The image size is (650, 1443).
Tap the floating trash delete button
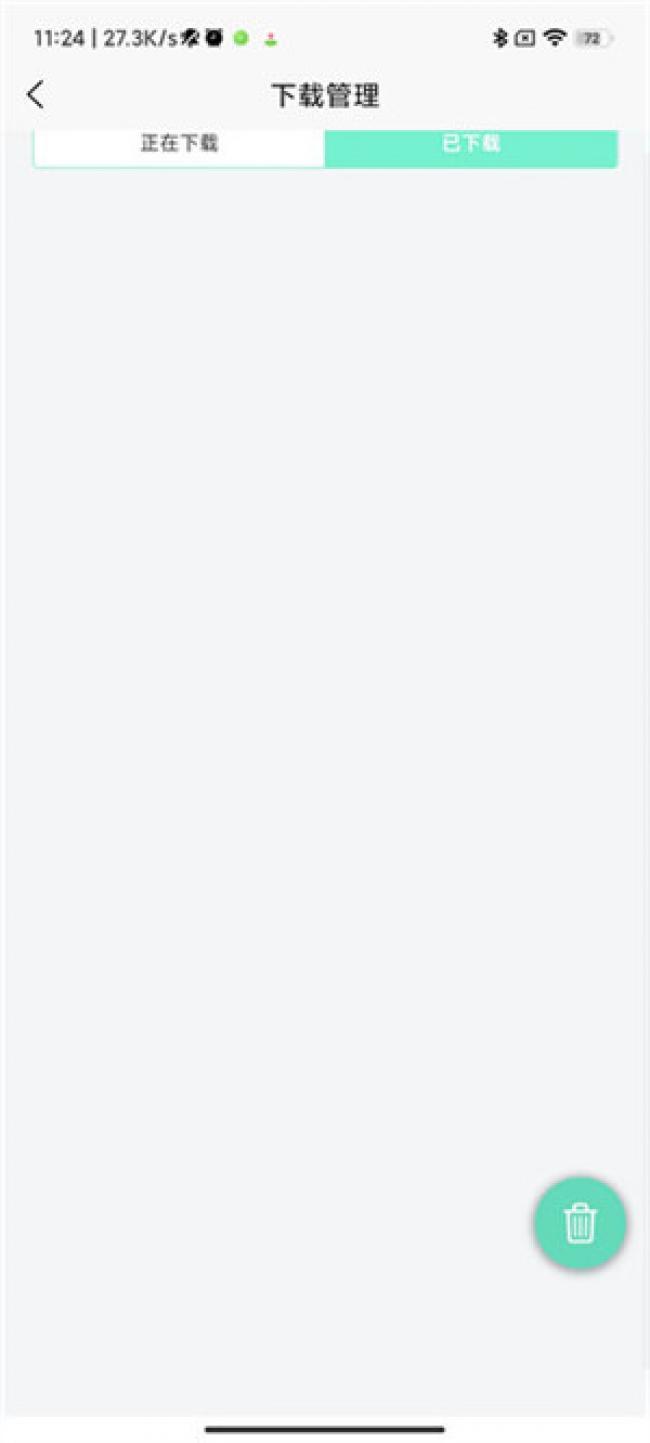(x=580, y=1222)
